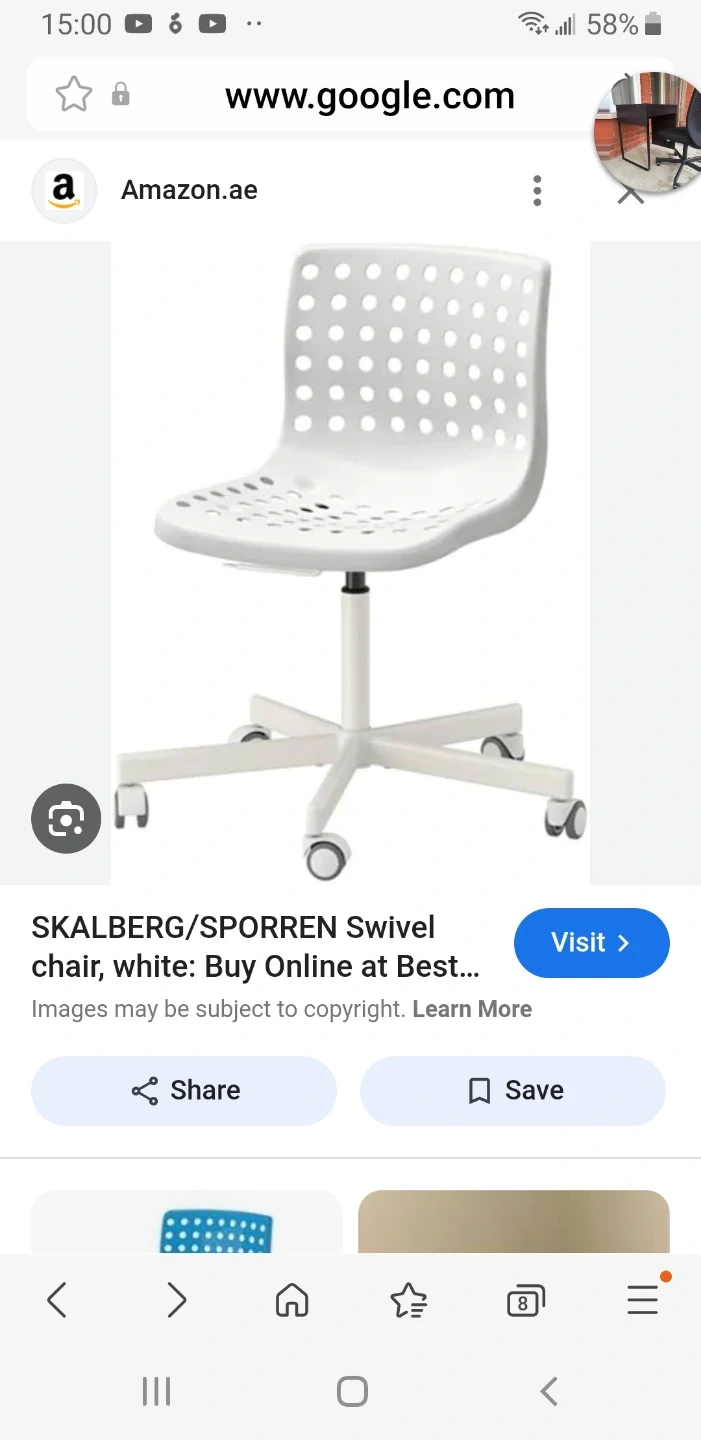Screen dimensions: 701x1440
Task: View the 8 open tabs
Action: coord(524,1300)
